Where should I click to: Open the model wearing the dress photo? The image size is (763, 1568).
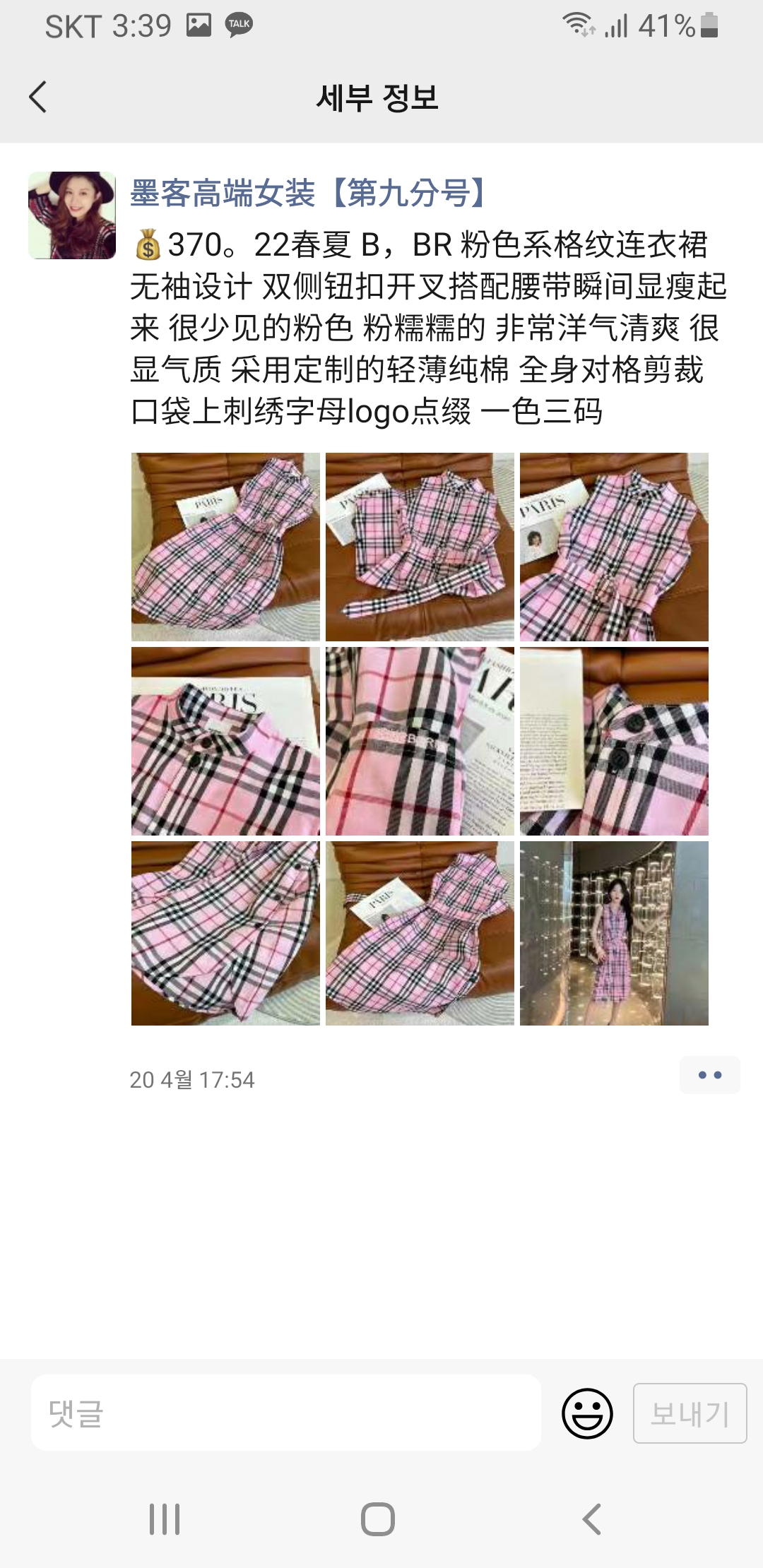point(614,933)
